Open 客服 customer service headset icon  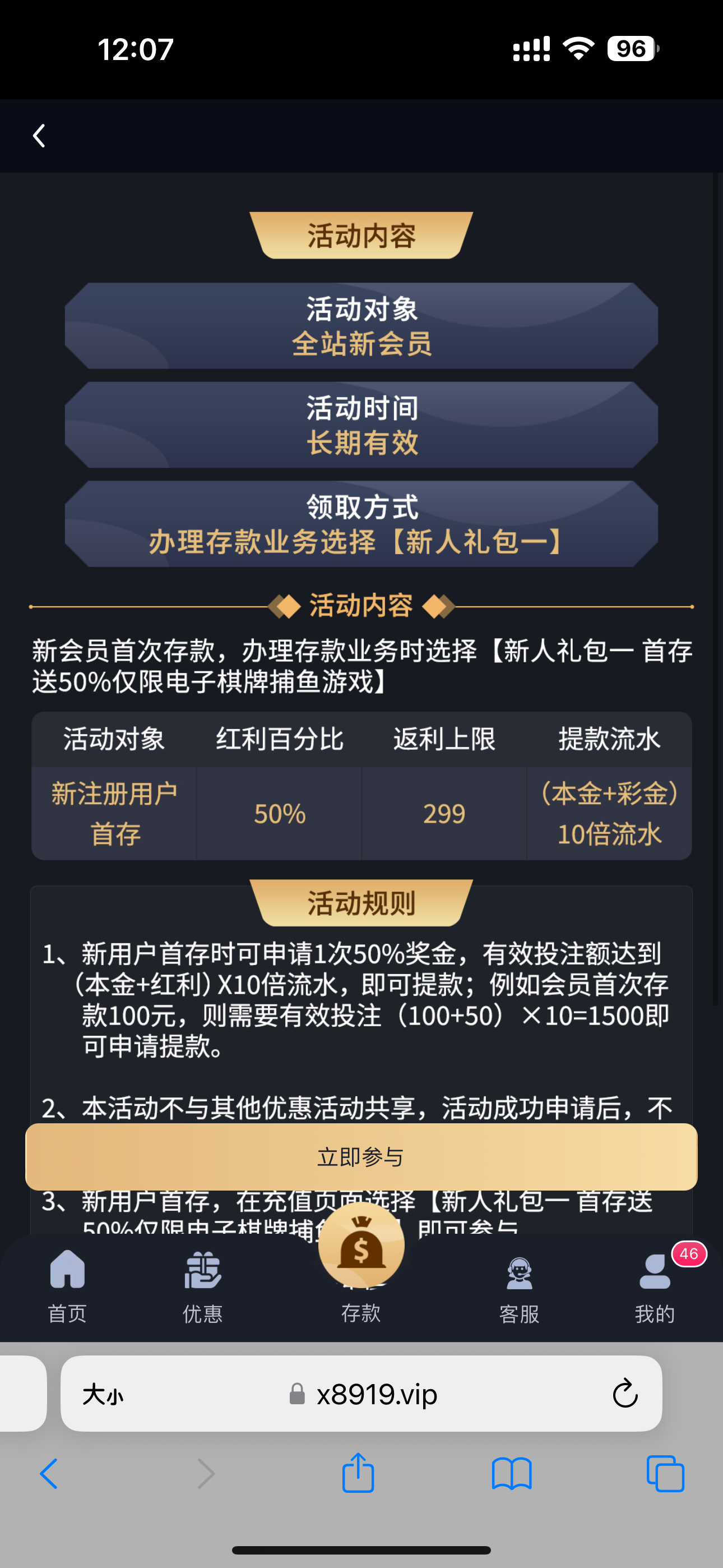[518, 1275]
